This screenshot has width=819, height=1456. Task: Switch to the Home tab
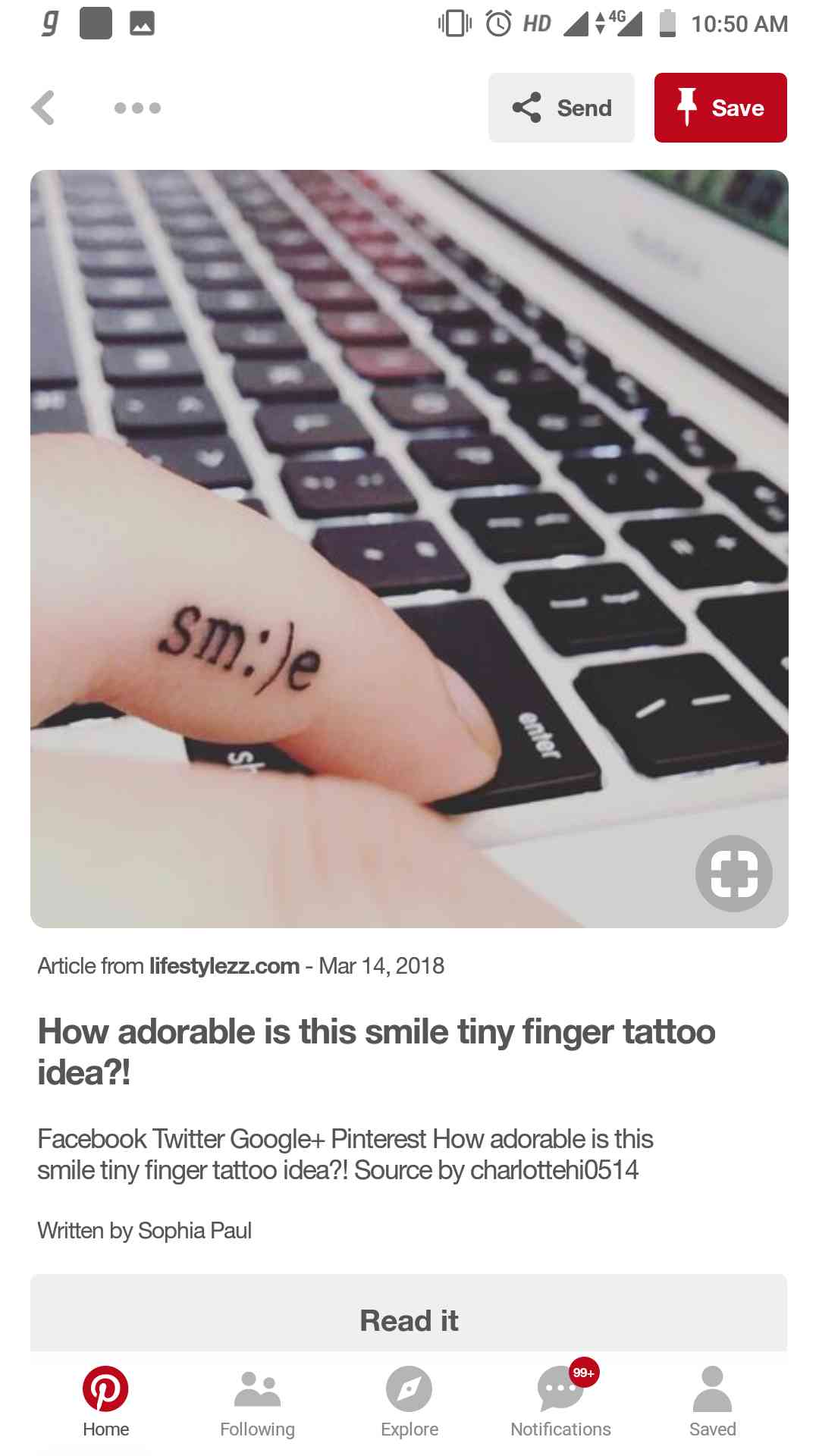[x=105, y=1401]
